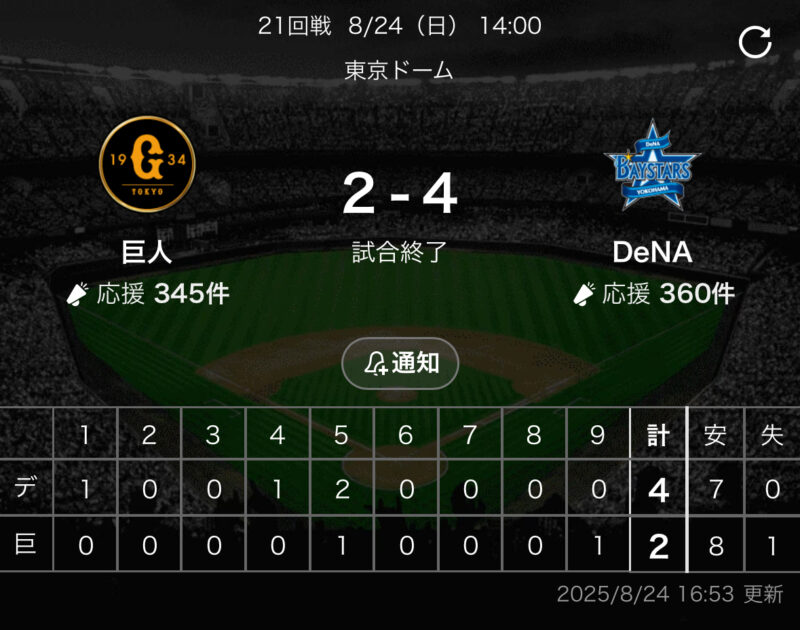
Task: Open the DeNA BayStars team logo
Action: (x=653, y=165)
